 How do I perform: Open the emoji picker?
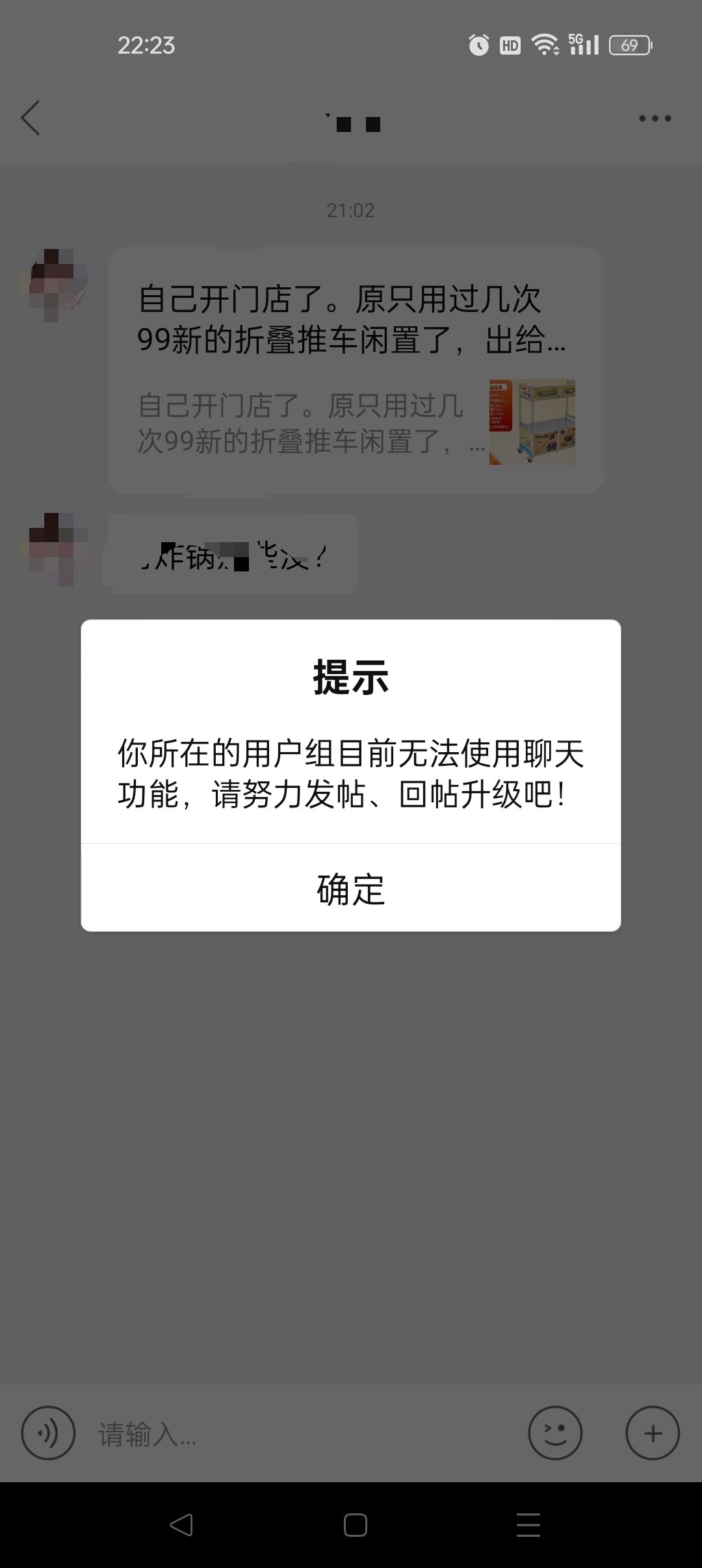click(x=554, y=1433)
